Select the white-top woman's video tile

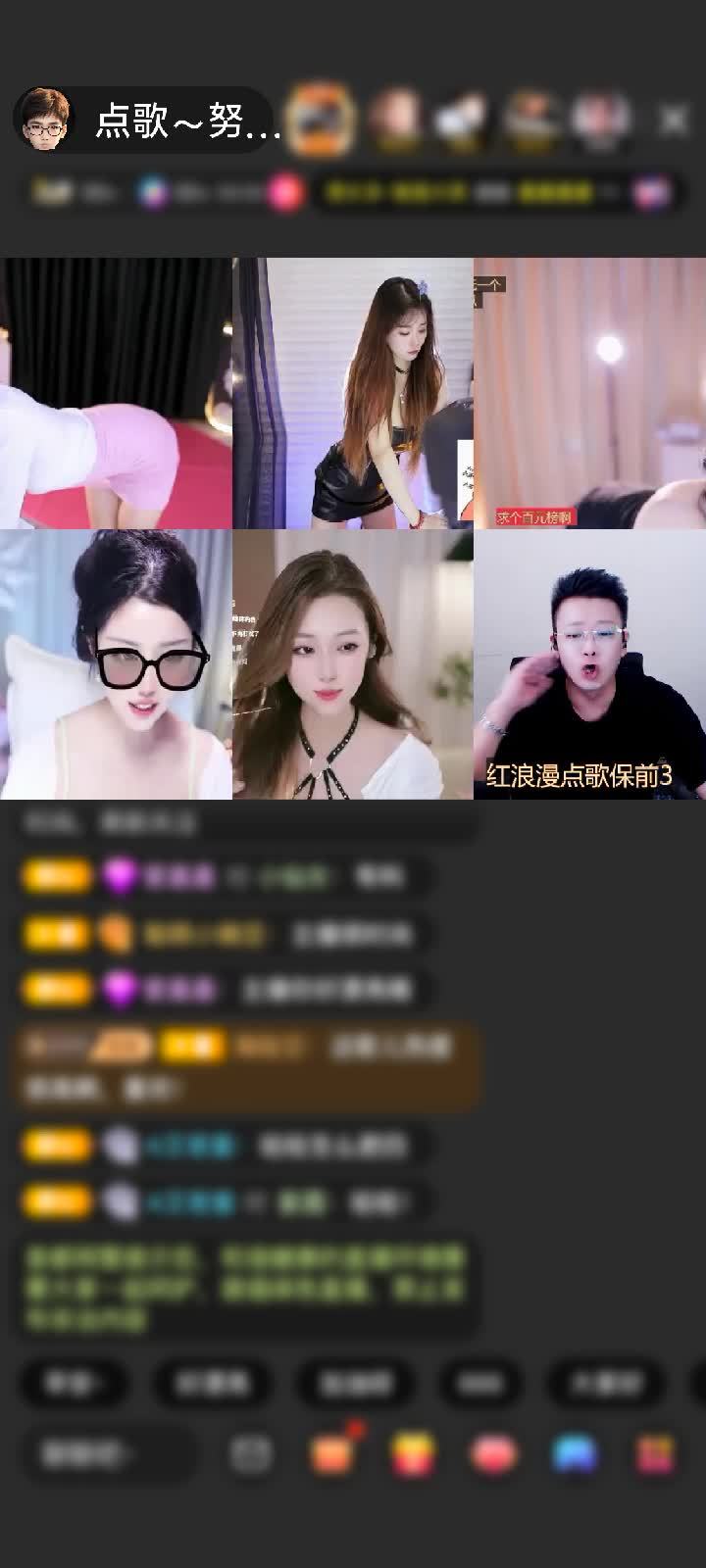(353, 664)
